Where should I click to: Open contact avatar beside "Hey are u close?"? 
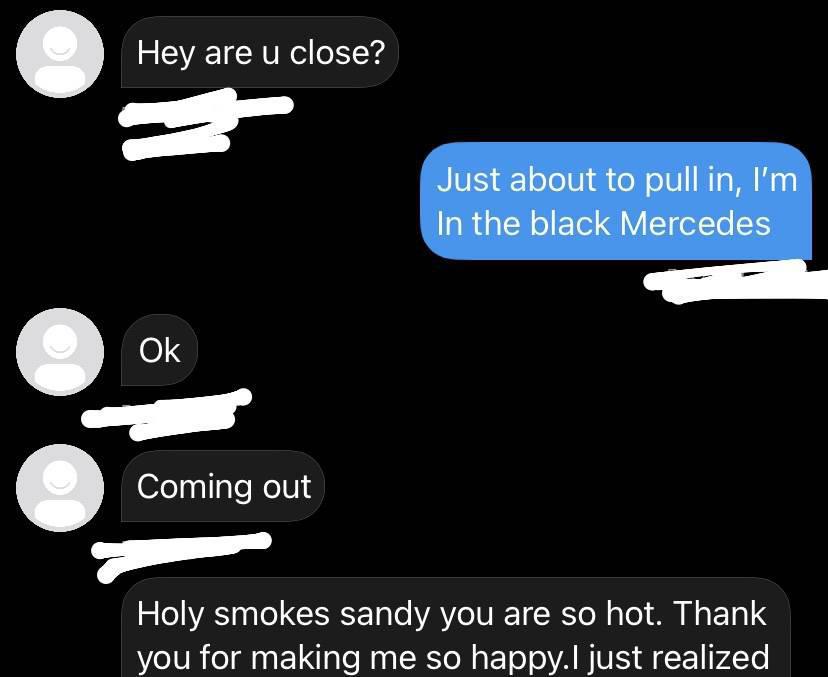tap(61, 55)
